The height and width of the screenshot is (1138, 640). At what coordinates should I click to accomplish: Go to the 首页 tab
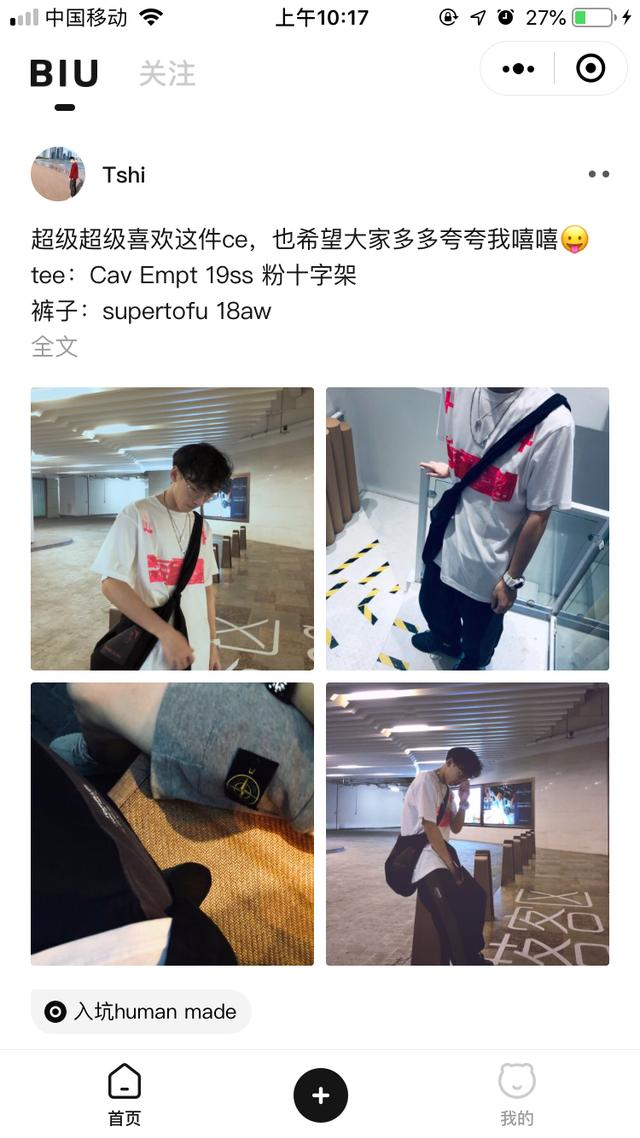pyautogui.click(x=124, y=1095)
